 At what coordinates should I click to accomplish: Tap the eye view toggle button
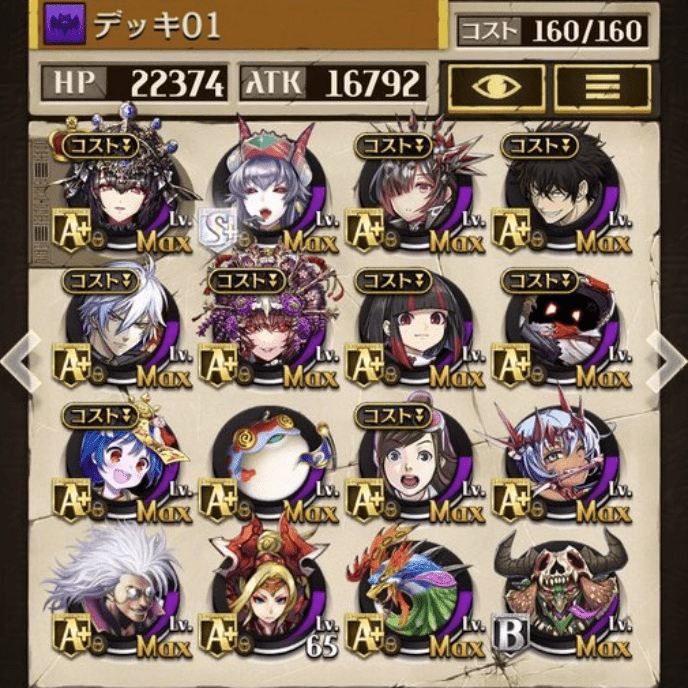click(x=497, y=88)
